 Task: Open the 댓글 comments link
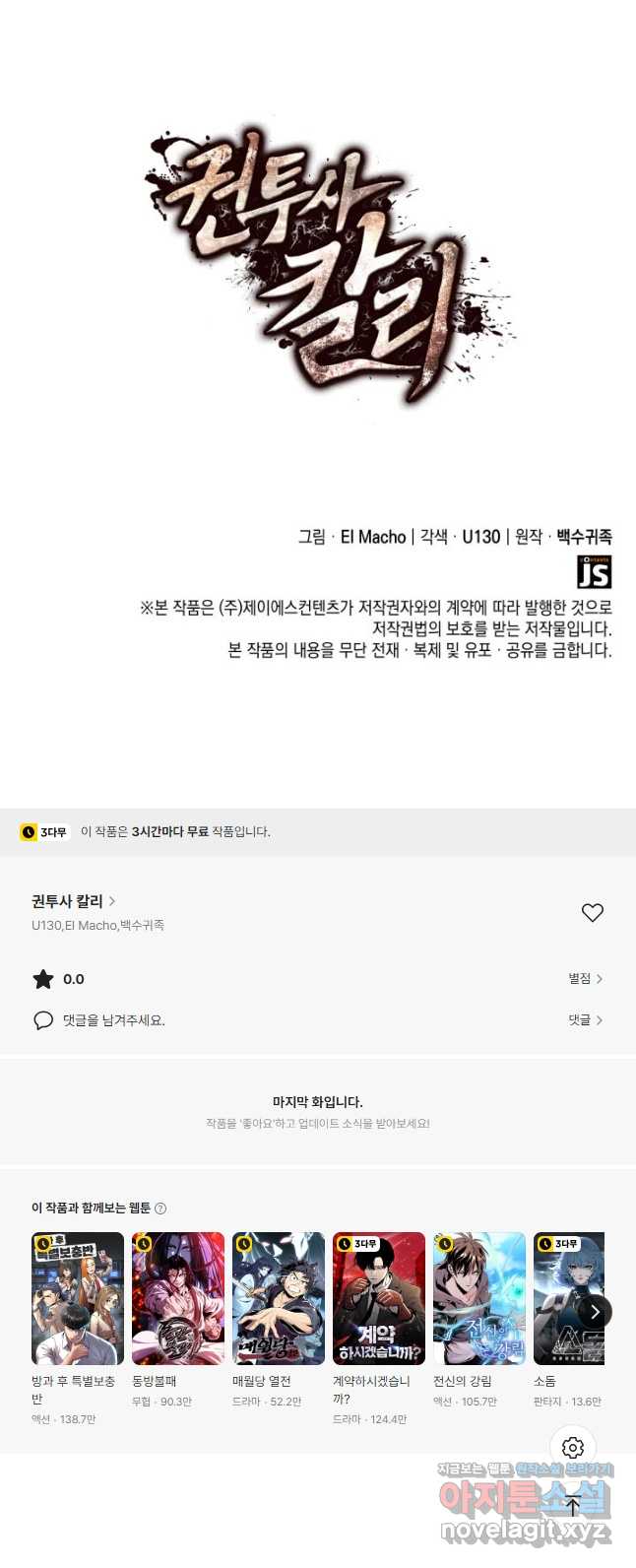585,1020
